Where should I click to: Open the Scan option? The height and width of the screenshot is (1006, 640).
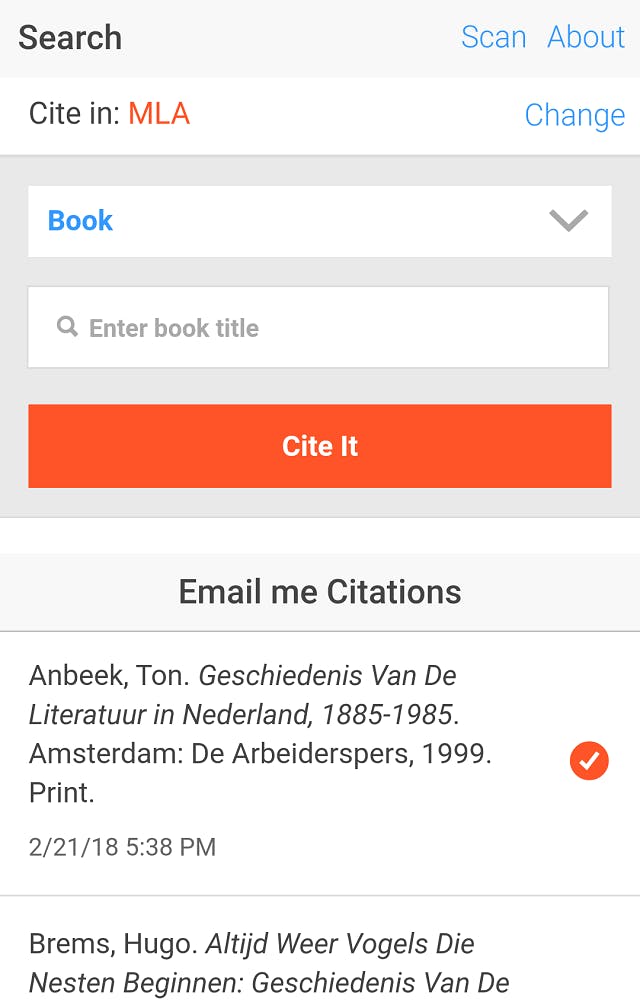493,38
